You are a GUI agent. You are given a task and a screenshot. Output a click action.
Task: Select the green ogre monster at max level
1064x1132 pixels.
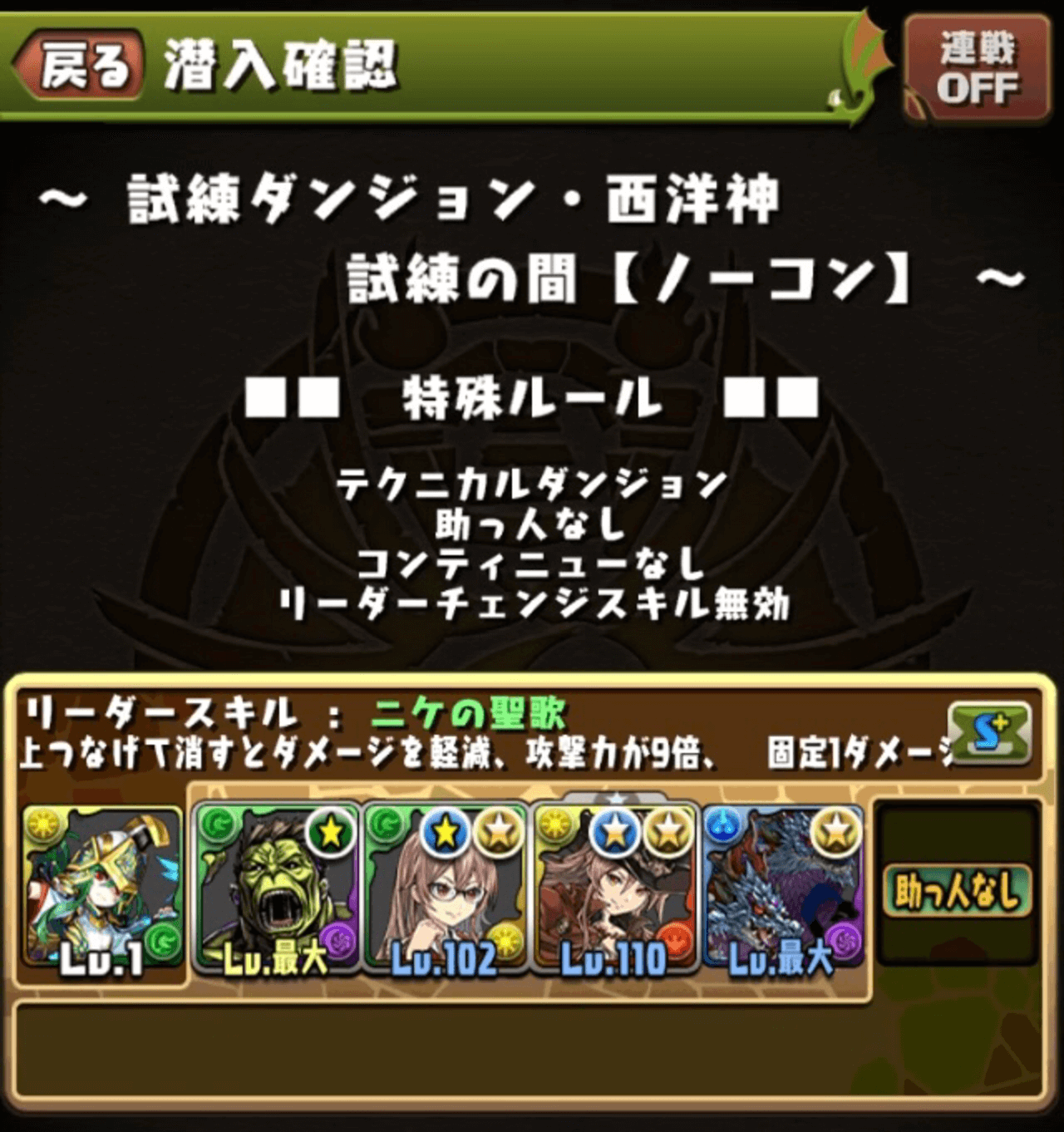(x=276, y=888)
